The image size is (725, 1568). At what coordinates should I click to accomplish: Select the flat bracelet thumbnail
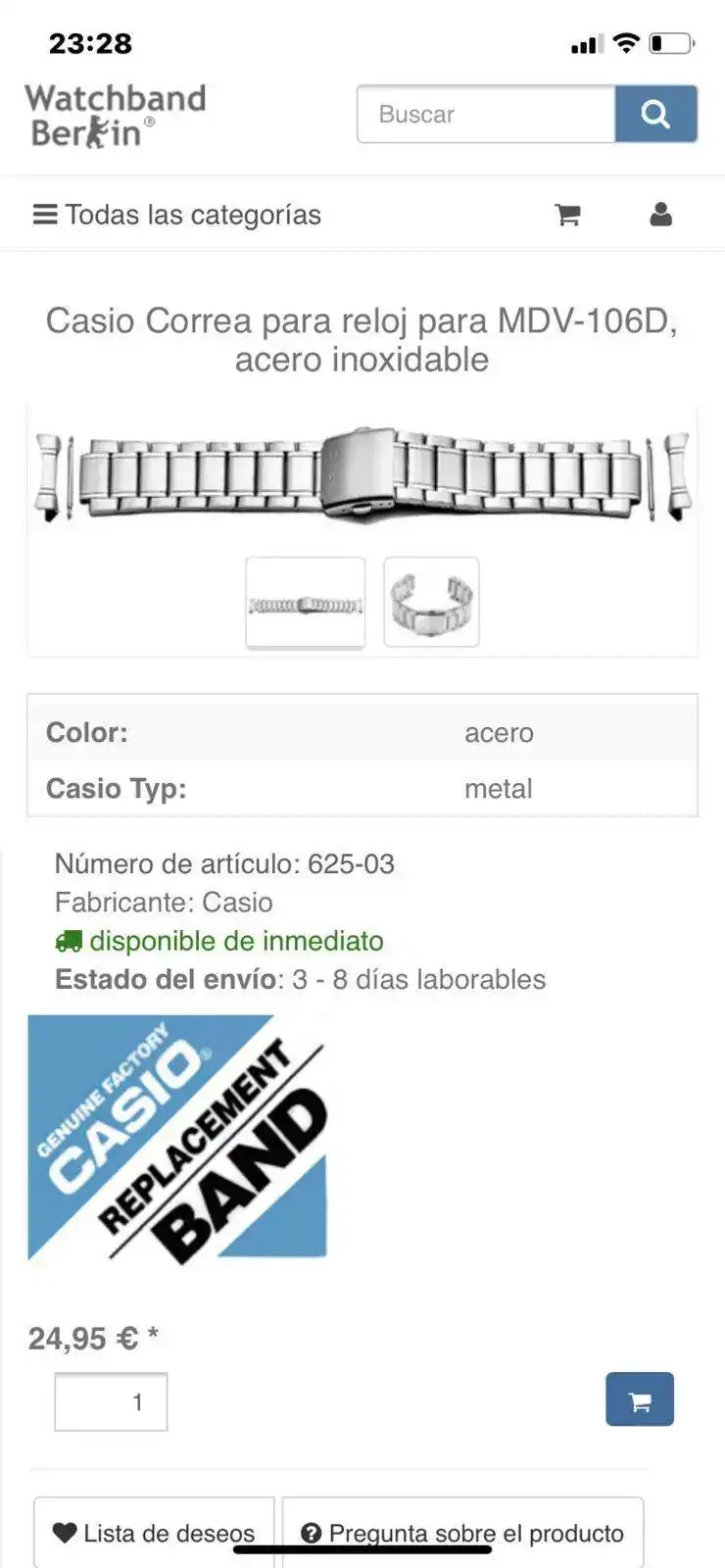pyautogui.click(x=306, y=603)
